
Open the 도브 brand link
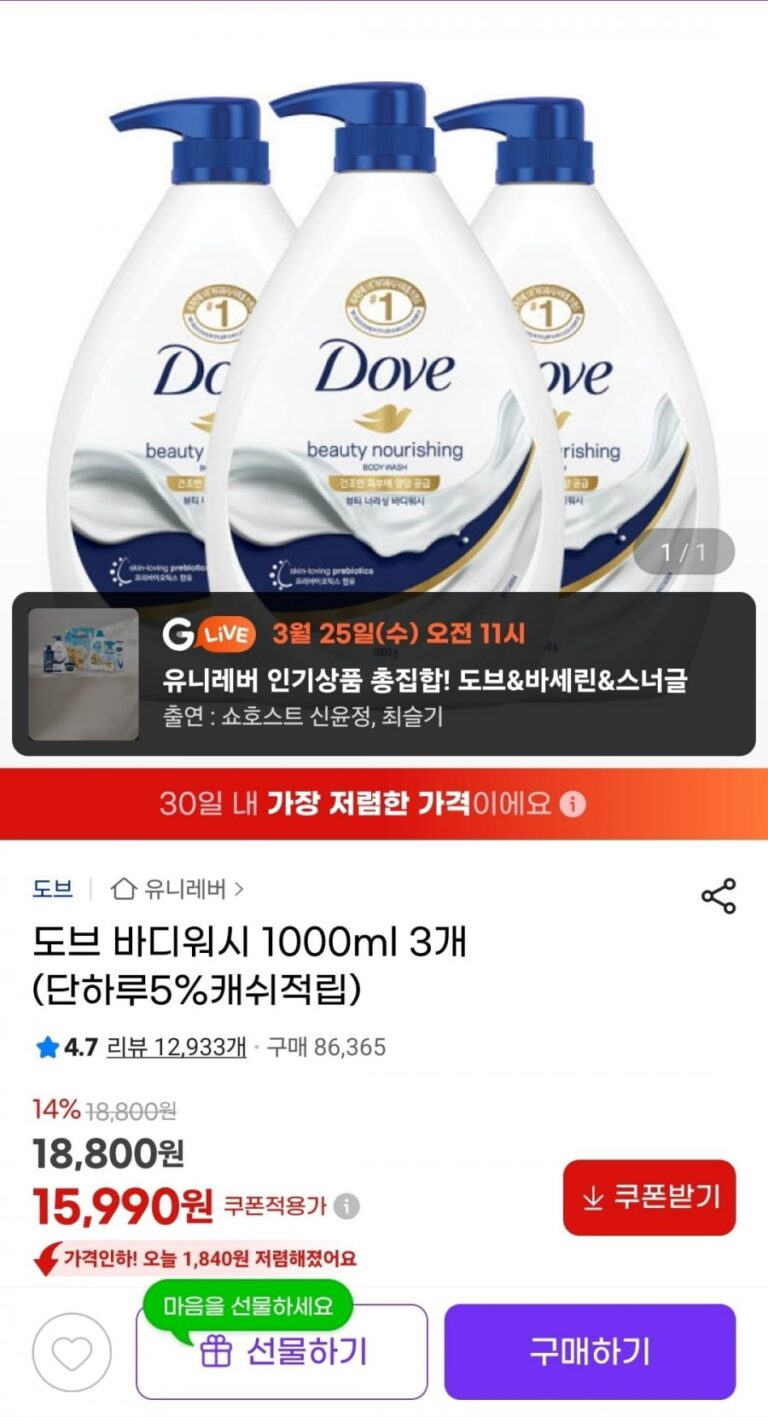(x=53, y=888)
